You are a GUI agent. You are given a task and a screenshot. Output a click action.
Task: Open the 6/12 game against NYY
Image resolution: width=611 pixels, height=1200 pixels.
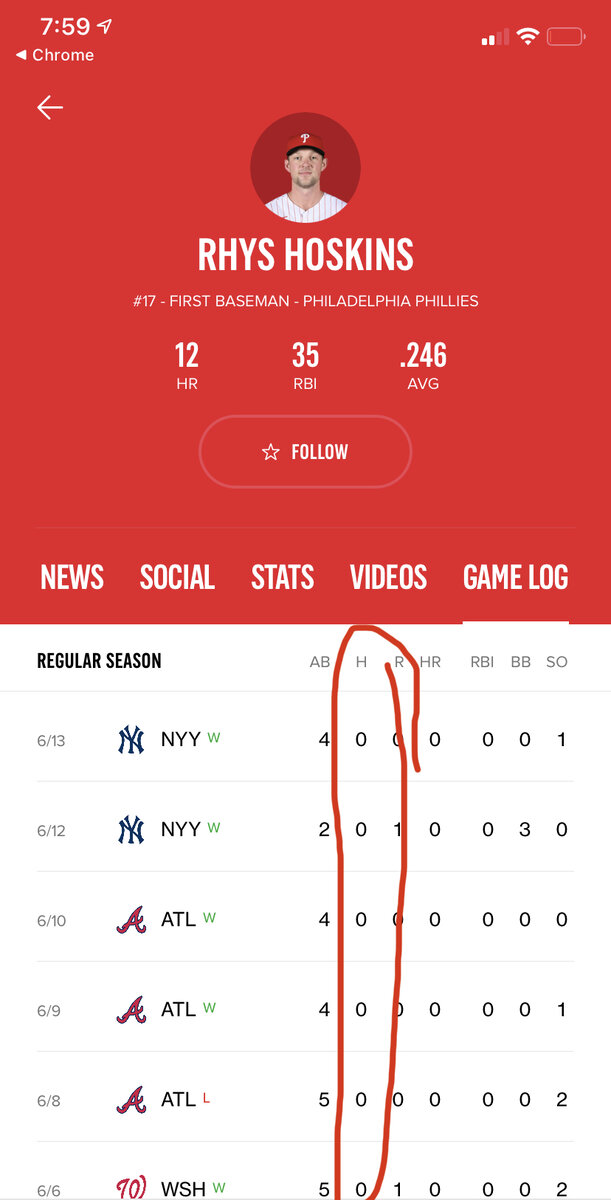coord(305,829)
